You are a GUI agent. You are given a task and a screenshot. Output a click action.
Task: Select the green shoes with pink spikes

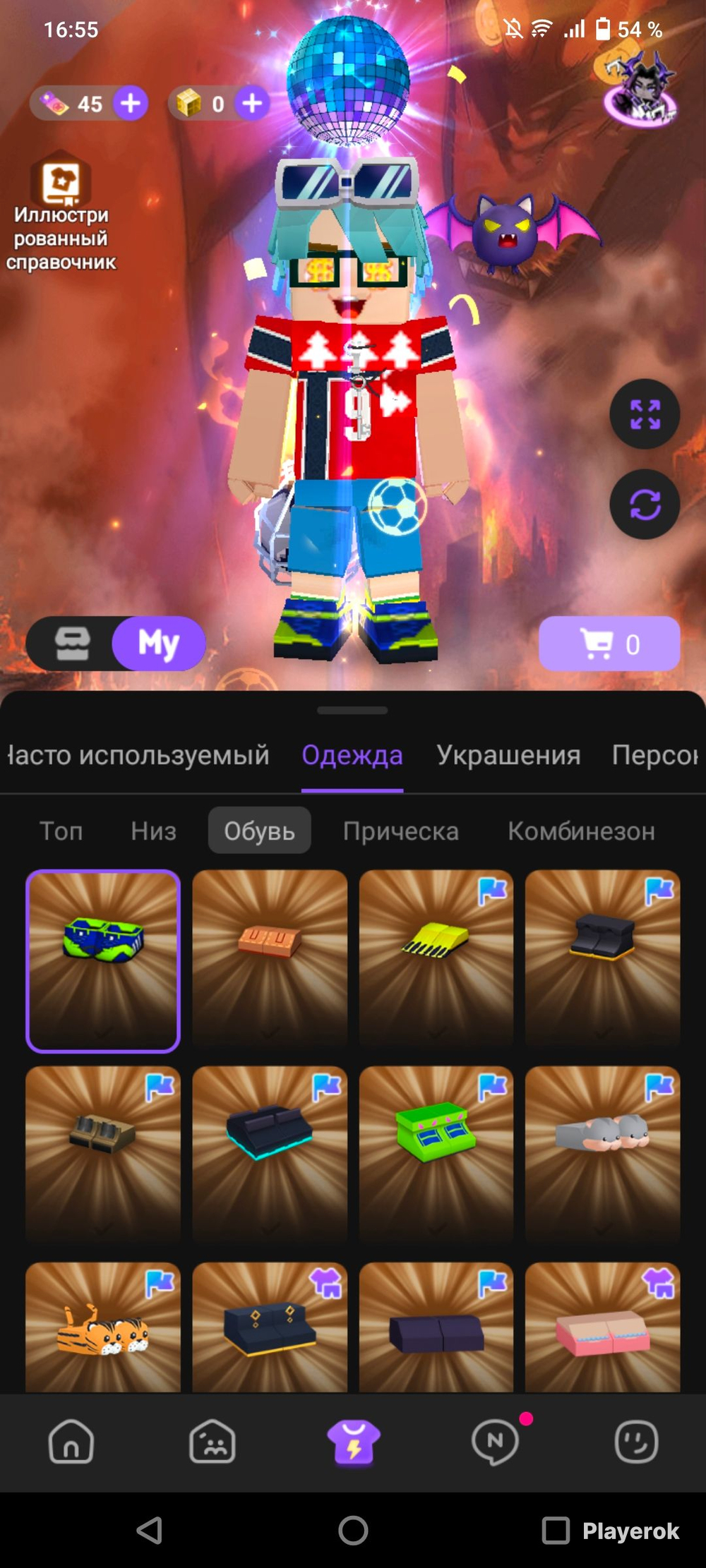(x=436, y=1154)
